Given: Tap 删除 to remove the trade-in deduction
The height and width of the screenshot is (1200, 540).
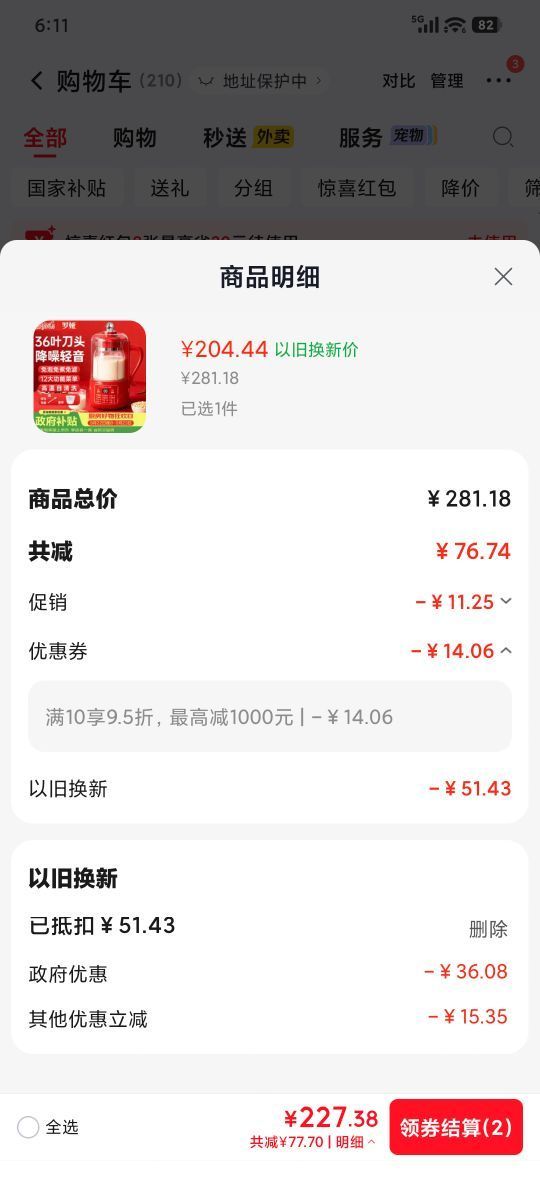Looking at the screenshot, I should [488, 929].
